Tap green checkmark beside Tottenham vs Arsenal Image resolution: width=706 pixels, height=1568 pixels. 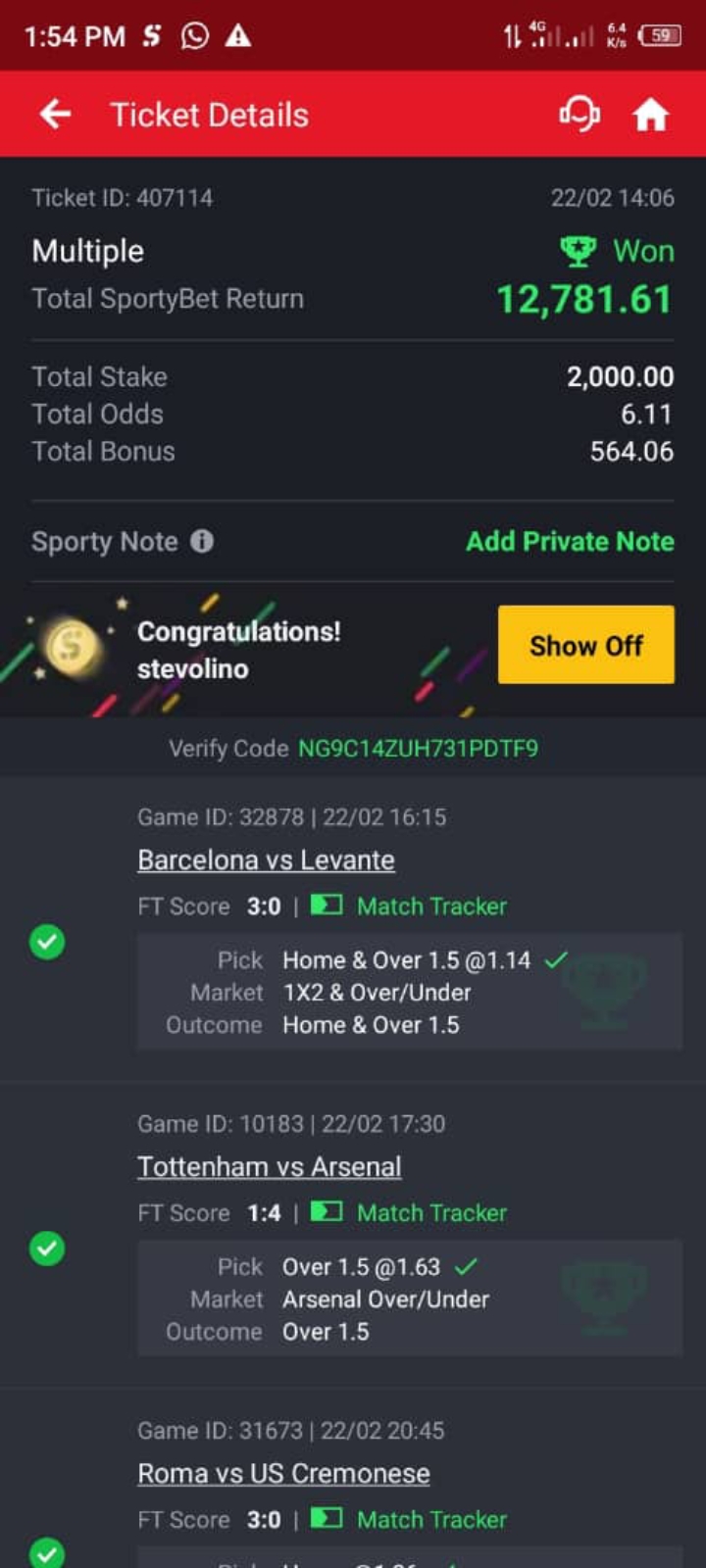(x=47, y=1248)
